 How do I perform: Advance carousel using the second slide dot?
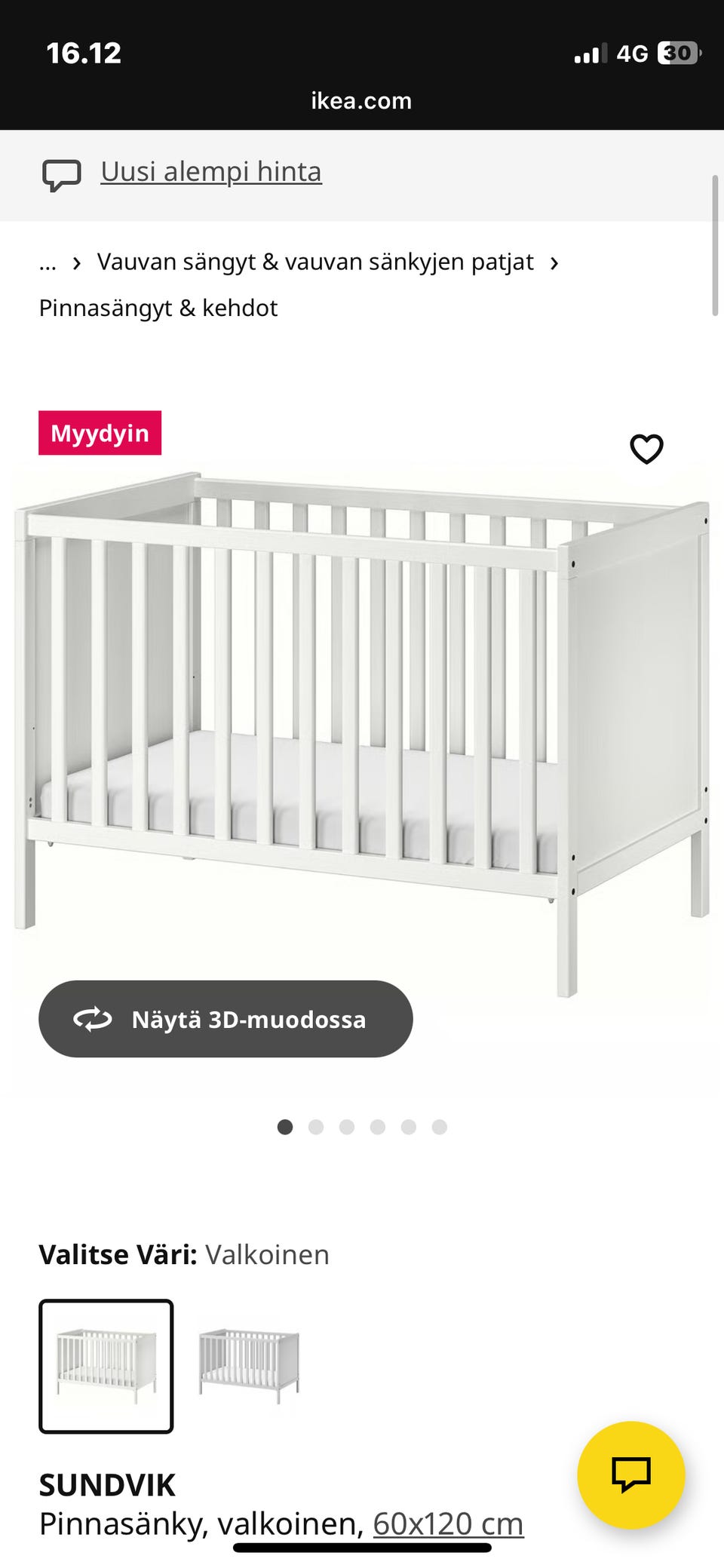pos(316,1127)
